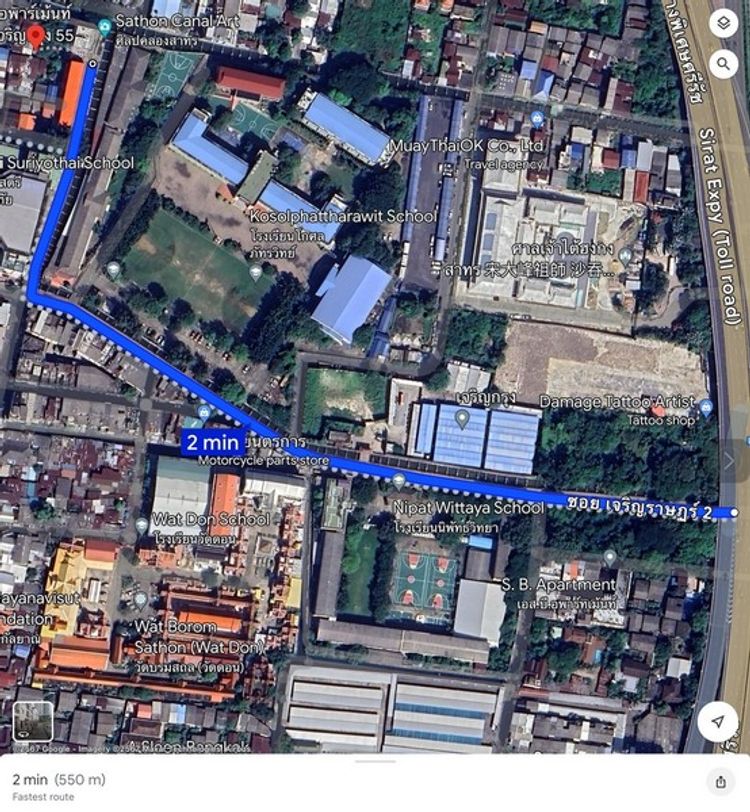Share the route directions
Screen dimensions: 750x812
[x=719, y=781]
